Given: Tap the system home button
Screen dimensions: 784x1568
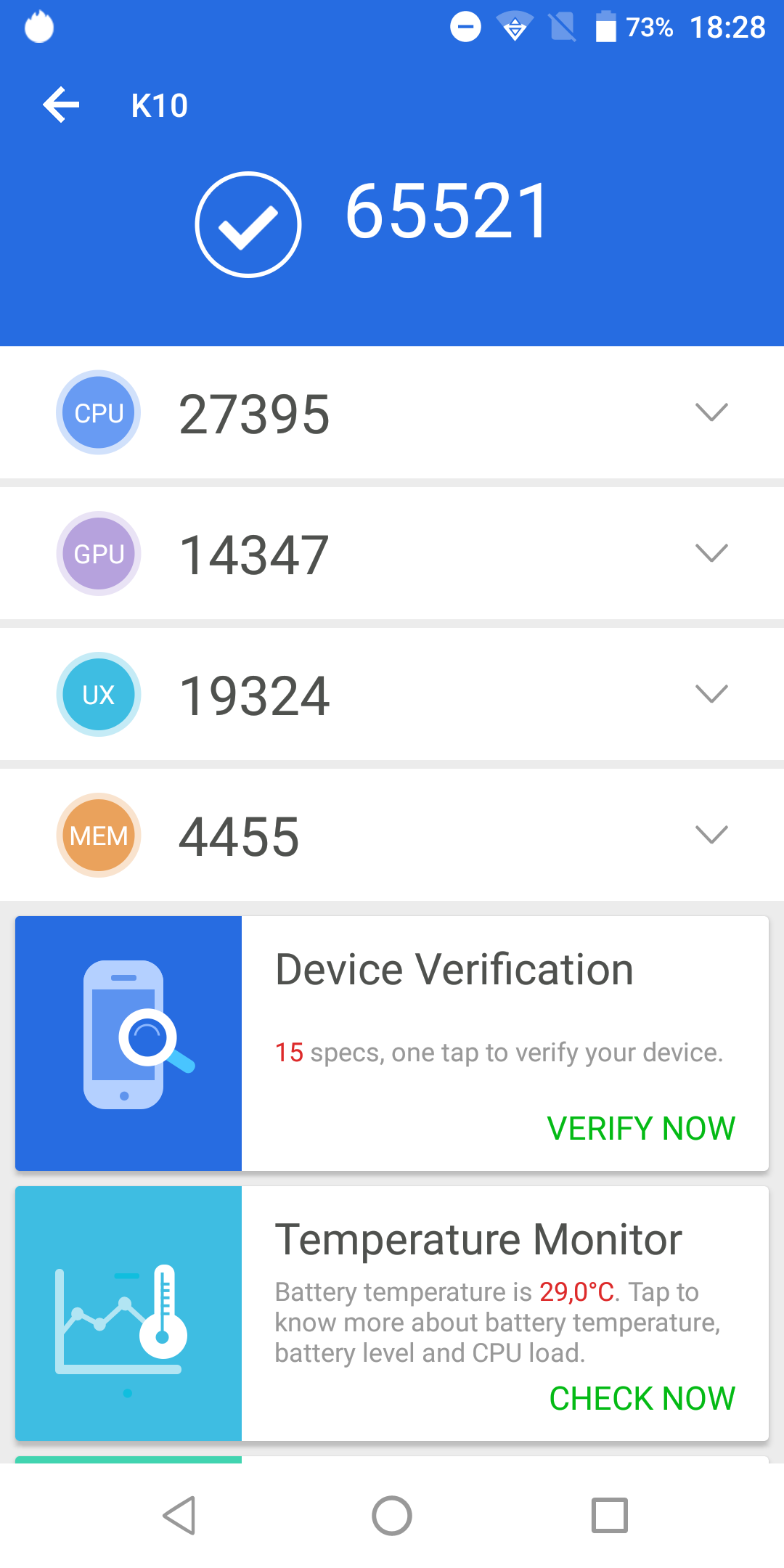Looking at the screenshot, I should [x=392, y=1516].
